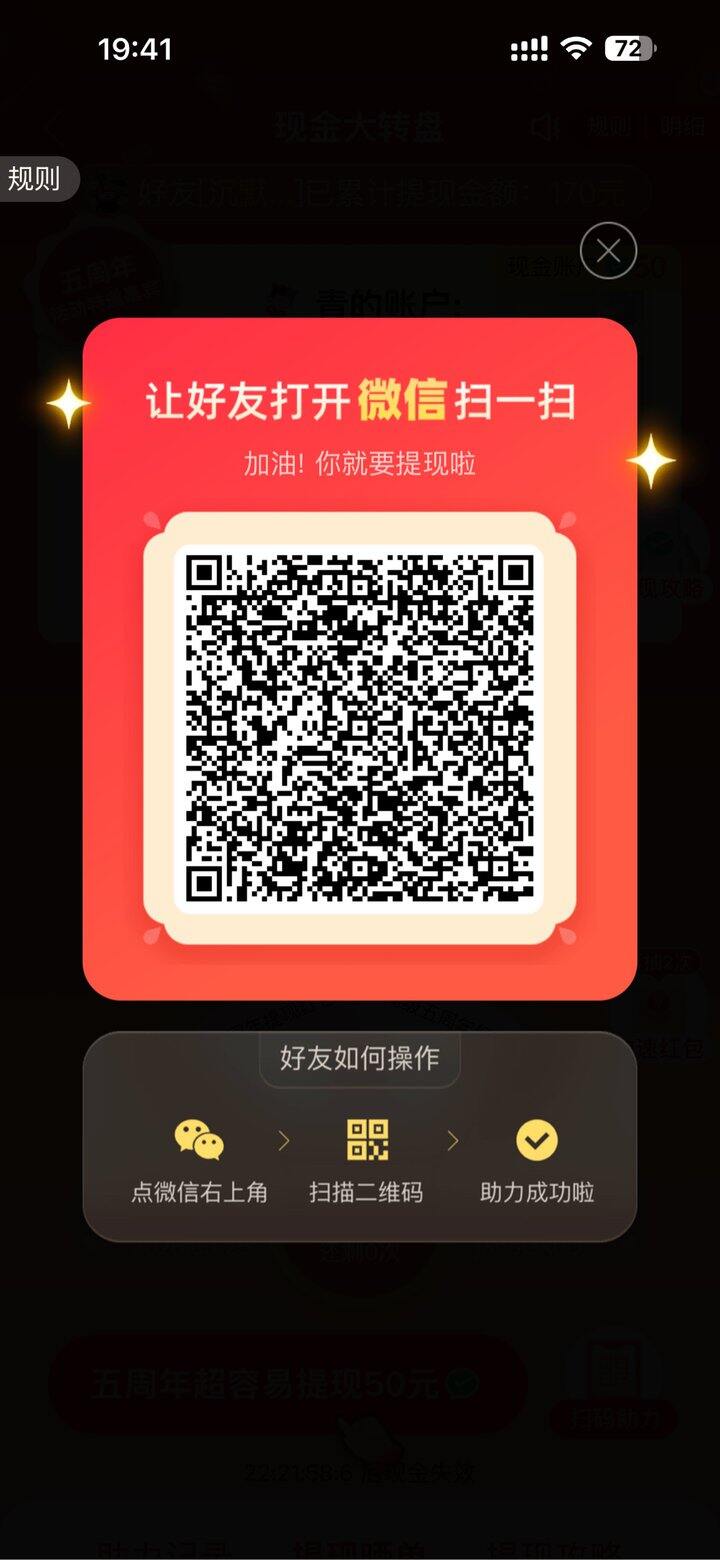Screen dimensions: 720x1560
Task: Tap the yellow checkmark above 助力成功啦
Action: 536,1140
